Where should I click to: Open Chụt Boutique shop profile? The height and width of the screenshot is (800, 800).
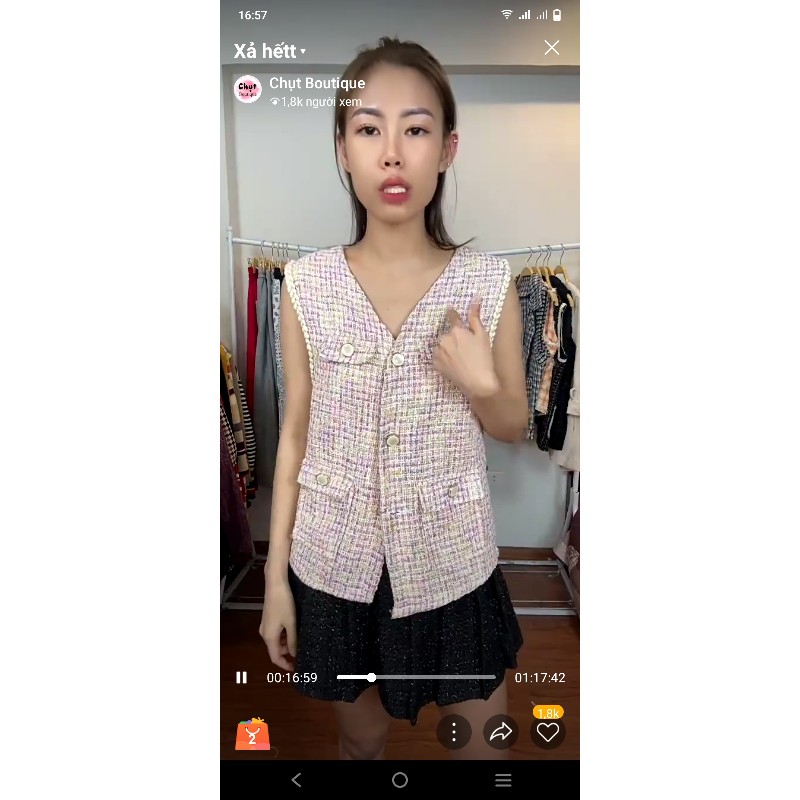tap(248, 89)
